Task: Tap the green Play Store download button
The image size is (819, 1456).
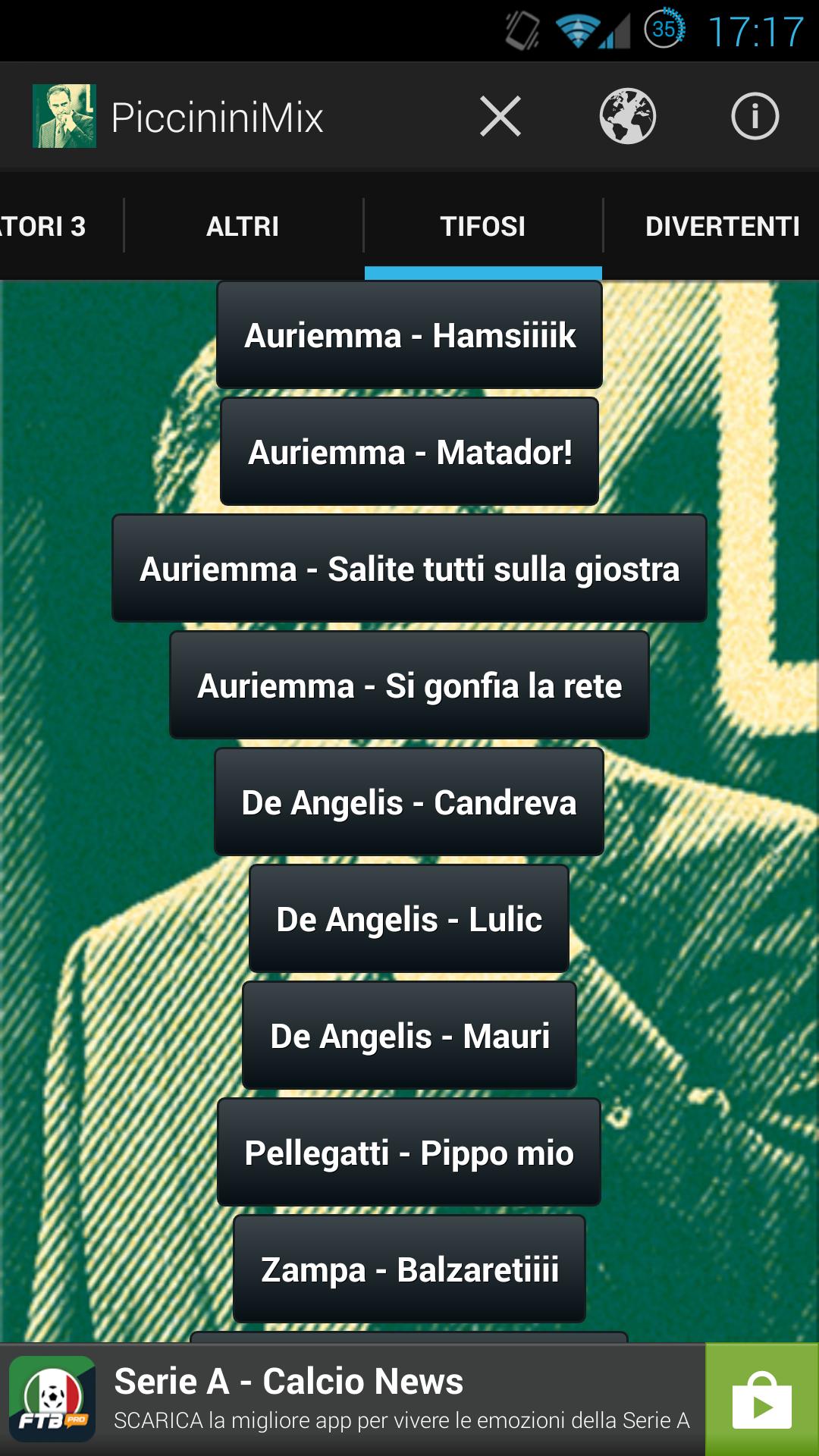Action: coord(761,1400)
